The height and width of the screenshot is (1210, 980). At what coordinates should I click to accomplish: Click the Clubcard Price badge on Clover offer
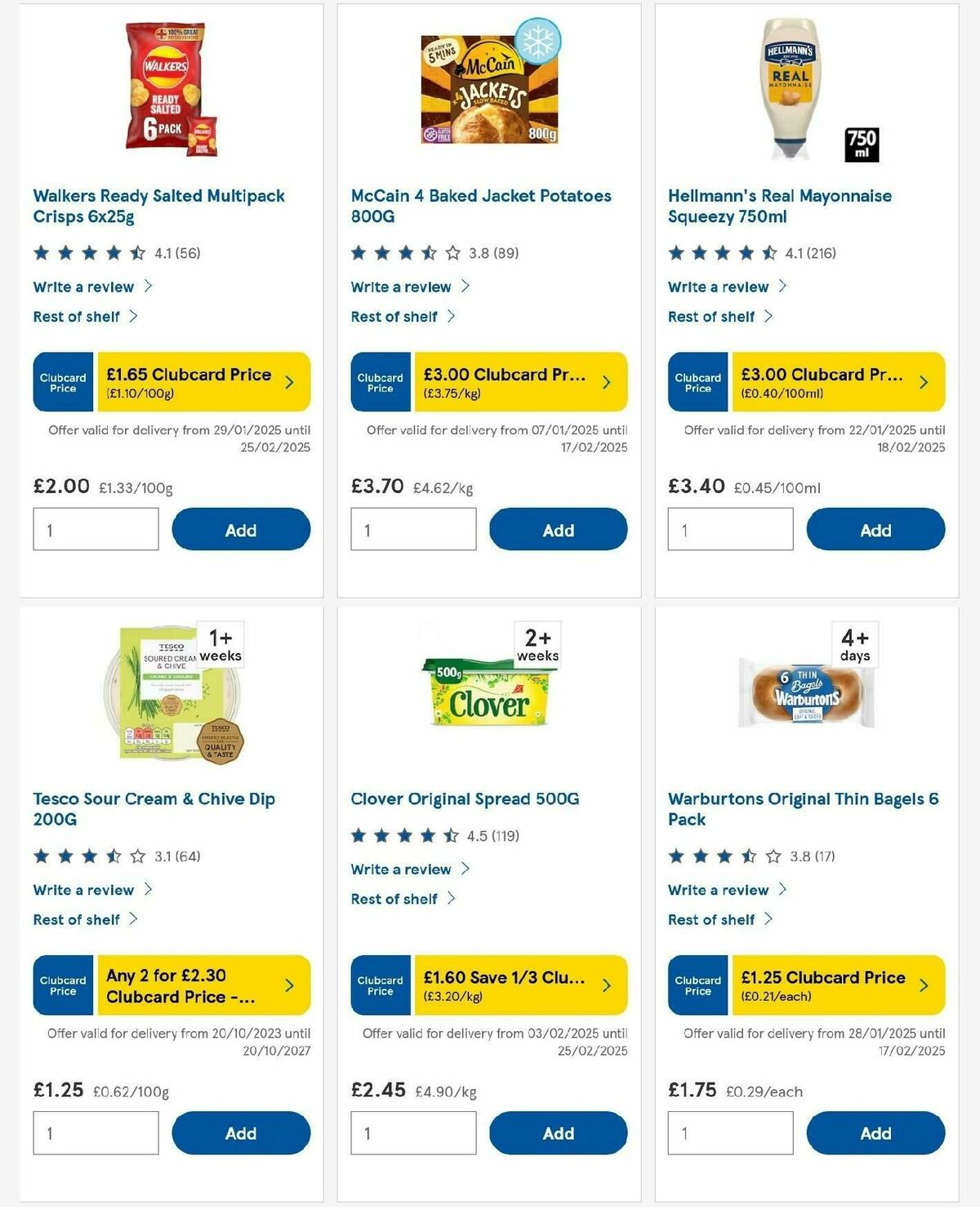tap(380, 985)
